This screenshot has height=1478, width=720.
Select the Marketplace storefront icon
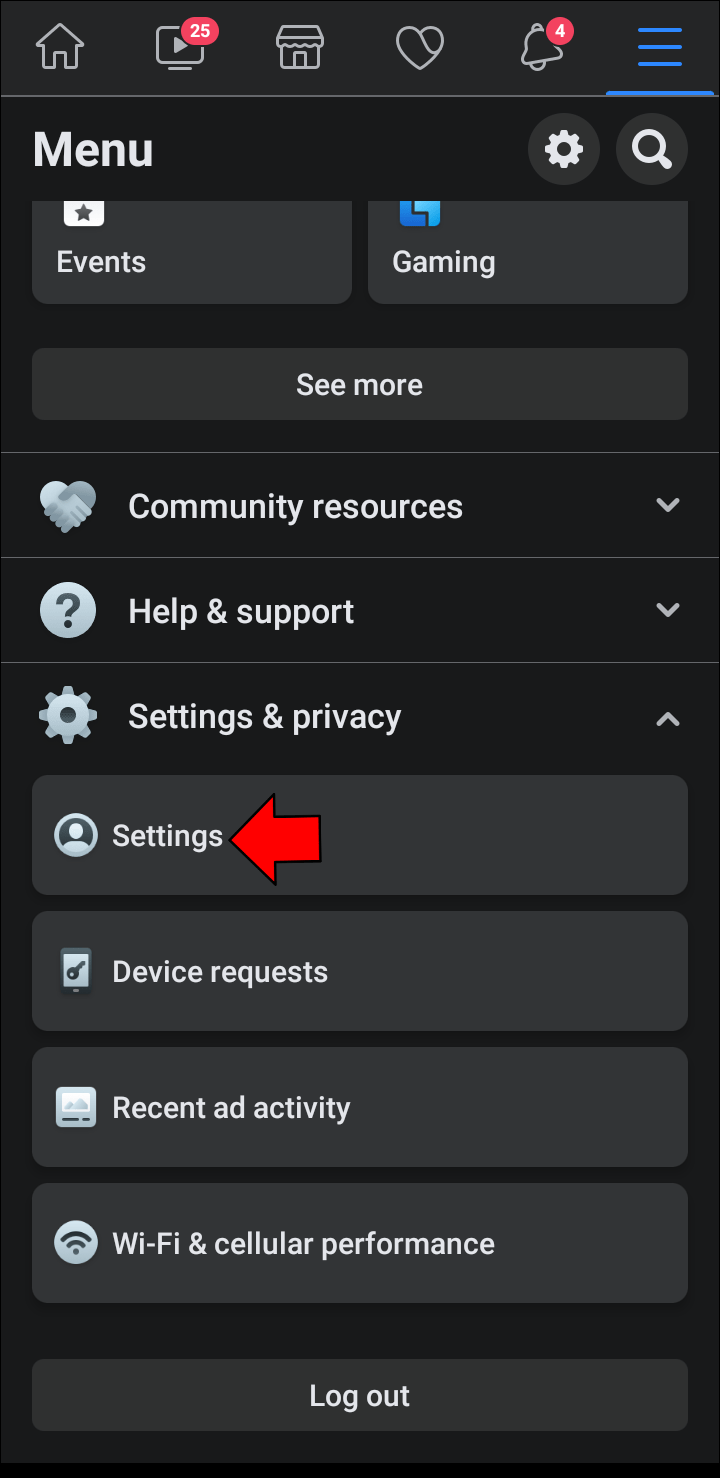[299, 46]
